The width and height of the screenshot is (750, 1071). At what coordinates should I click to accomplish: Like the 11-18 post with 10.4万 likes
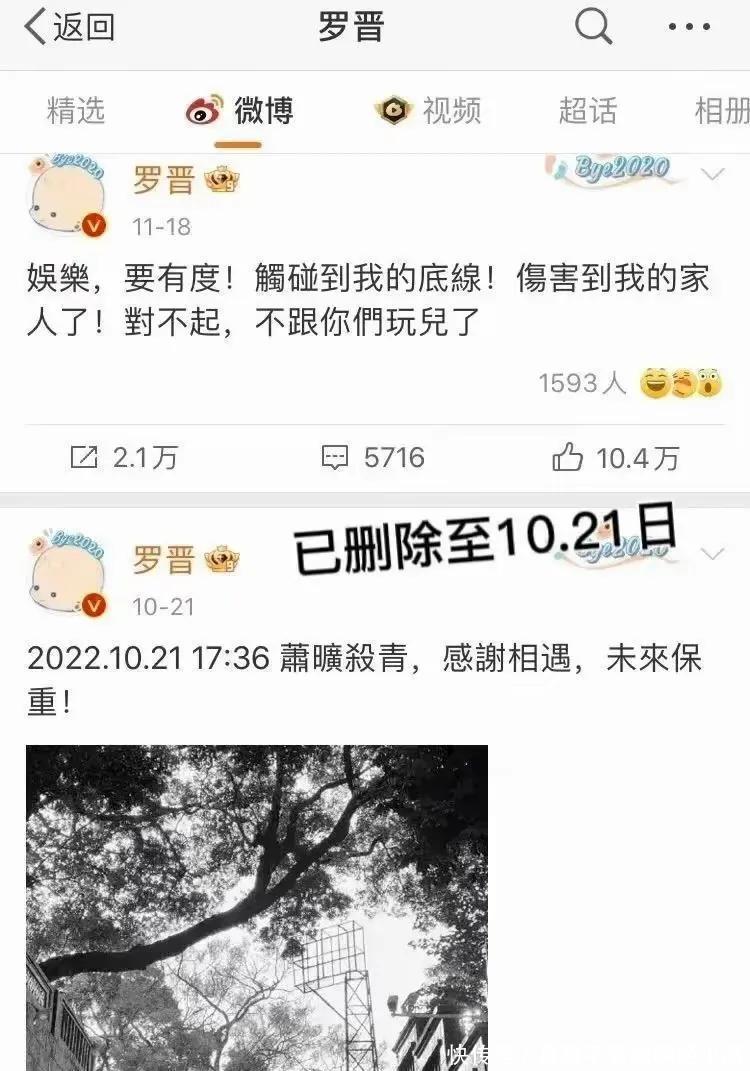(615, 458)
